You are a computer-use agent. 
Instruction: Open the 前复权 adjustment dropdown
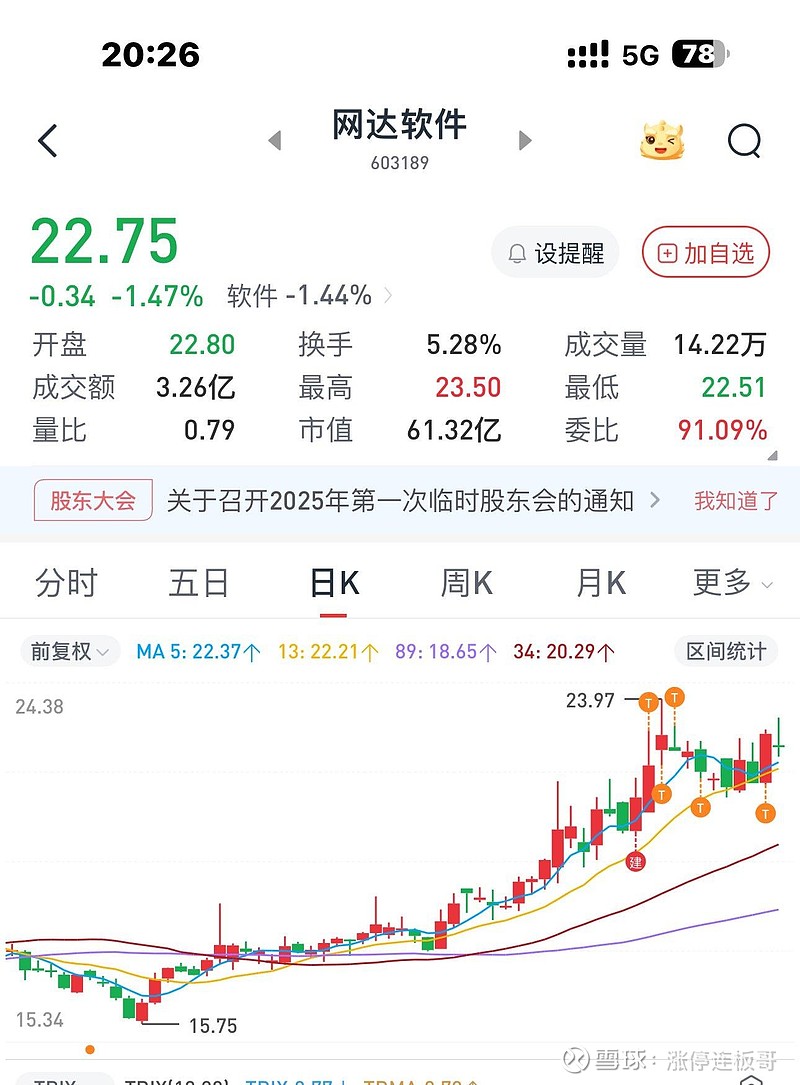tap(69, 652)
